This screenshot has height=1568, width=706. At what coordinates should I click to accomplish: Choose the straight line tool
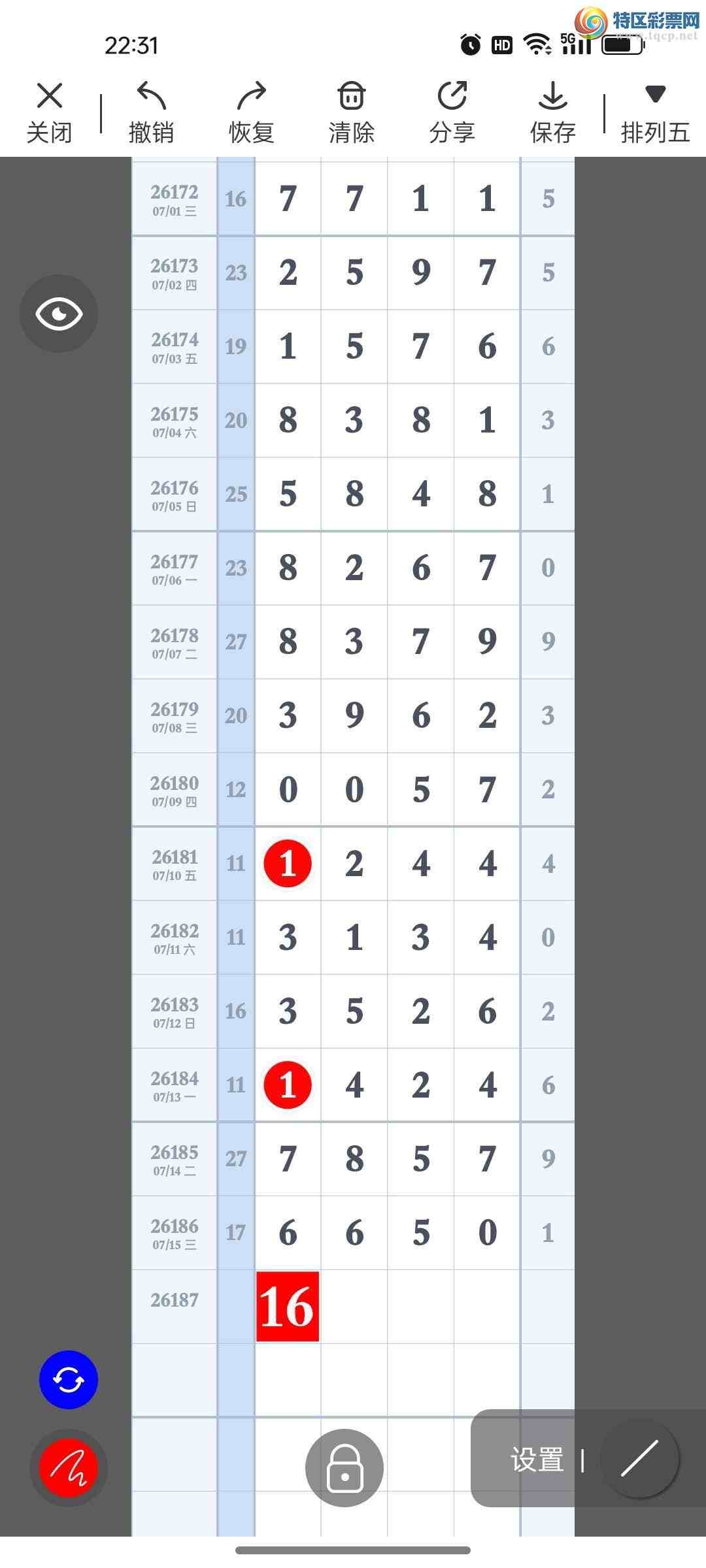pos(639,1459)
